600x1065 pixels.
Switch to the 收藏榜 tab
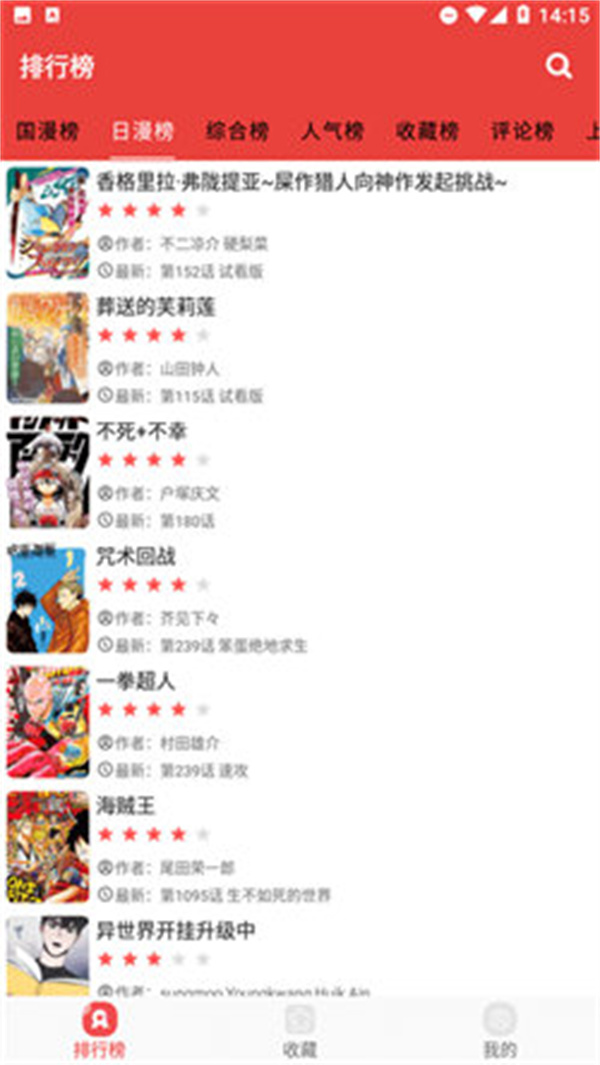coord(427,131)
